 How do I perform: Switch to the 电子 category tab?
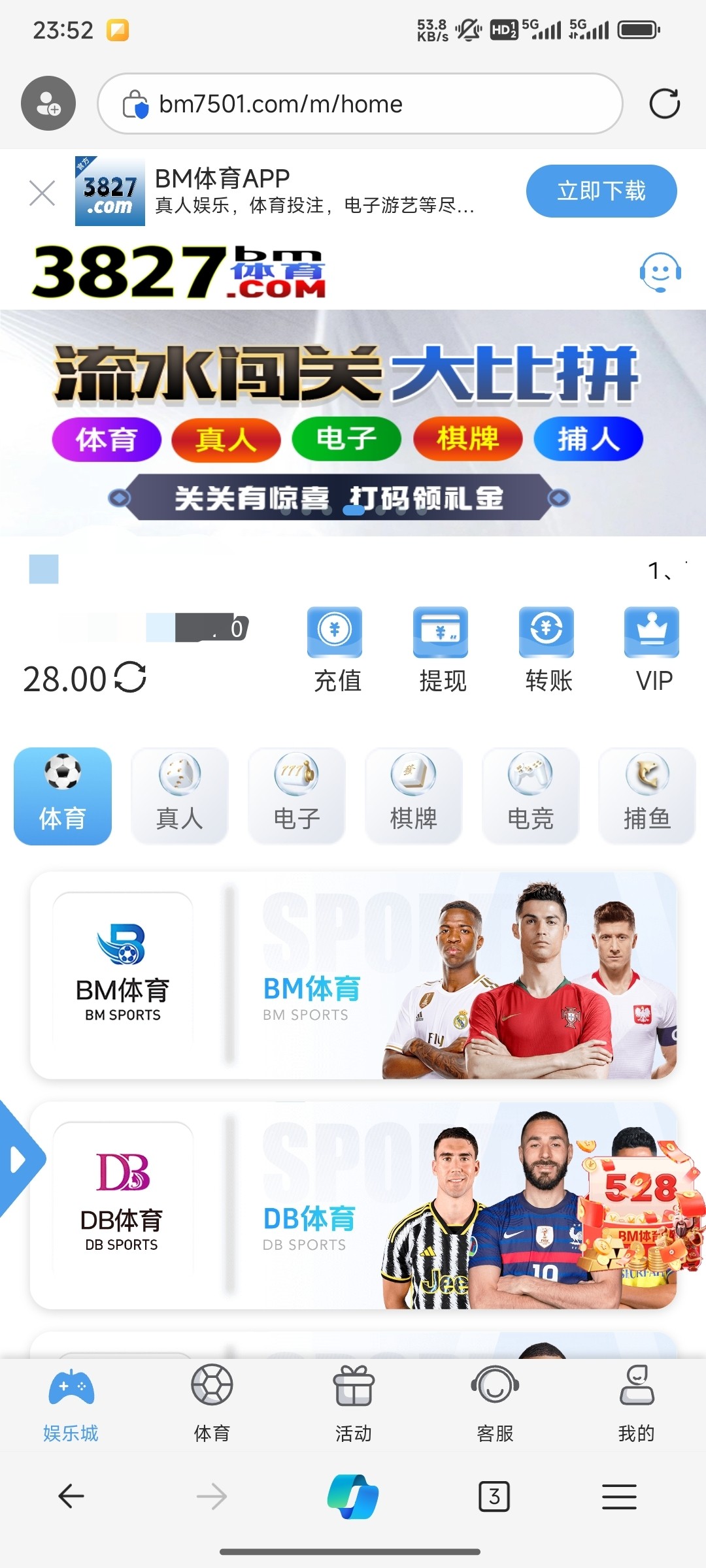(x=296, y=796)
